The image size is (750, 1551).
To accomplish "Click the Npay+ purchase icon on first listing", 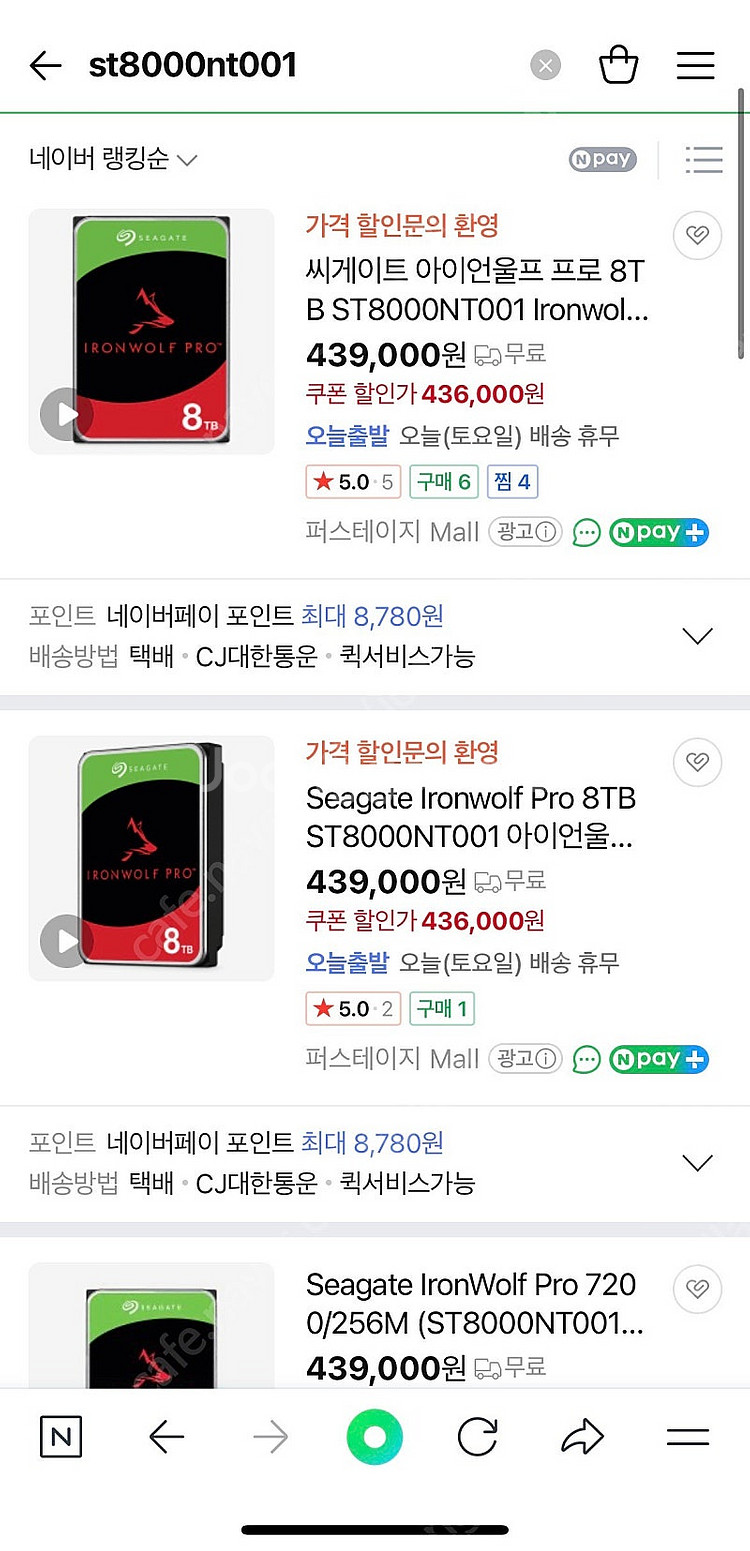I will (x=658, y=533).
